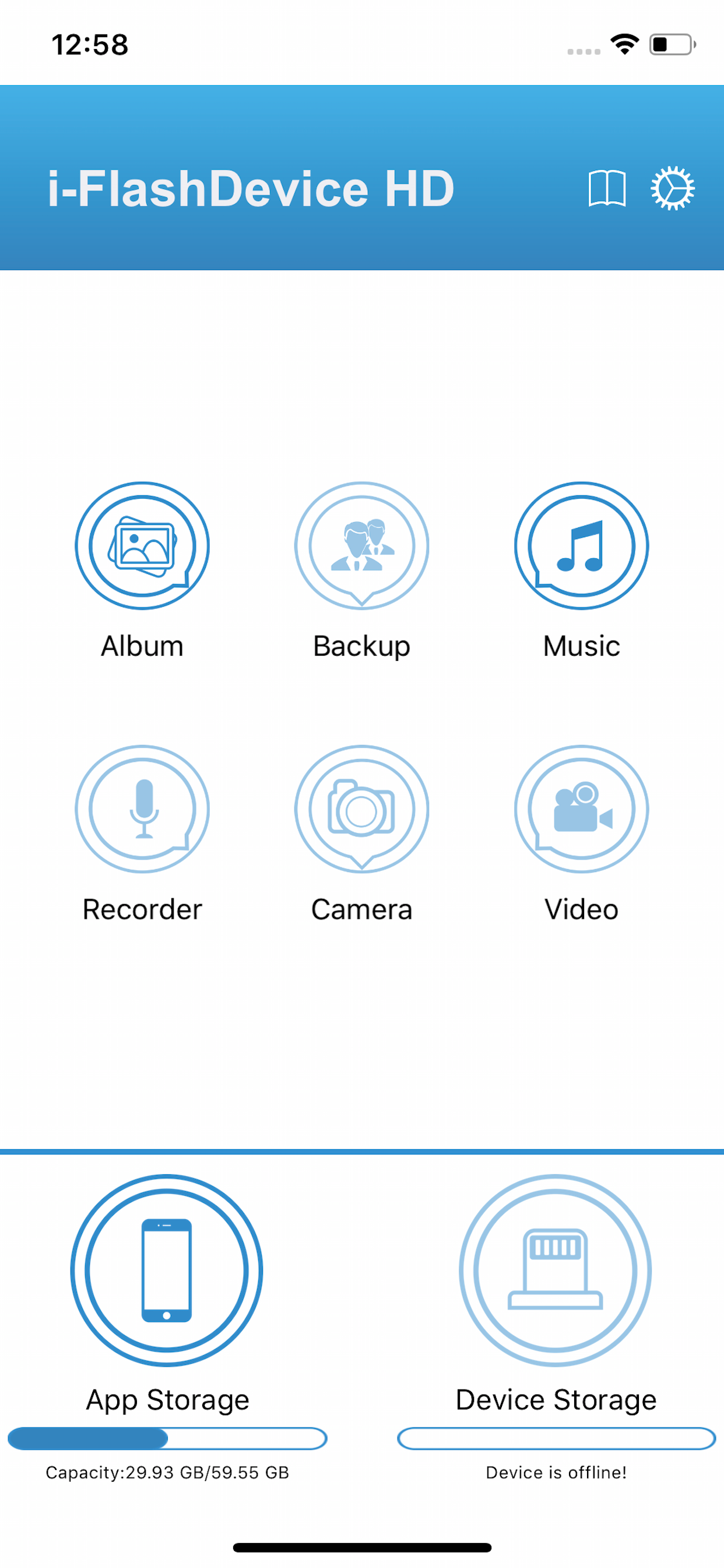Screen dimensions: 724x1568
Task: Open the Music player
Action: point(581,546)
